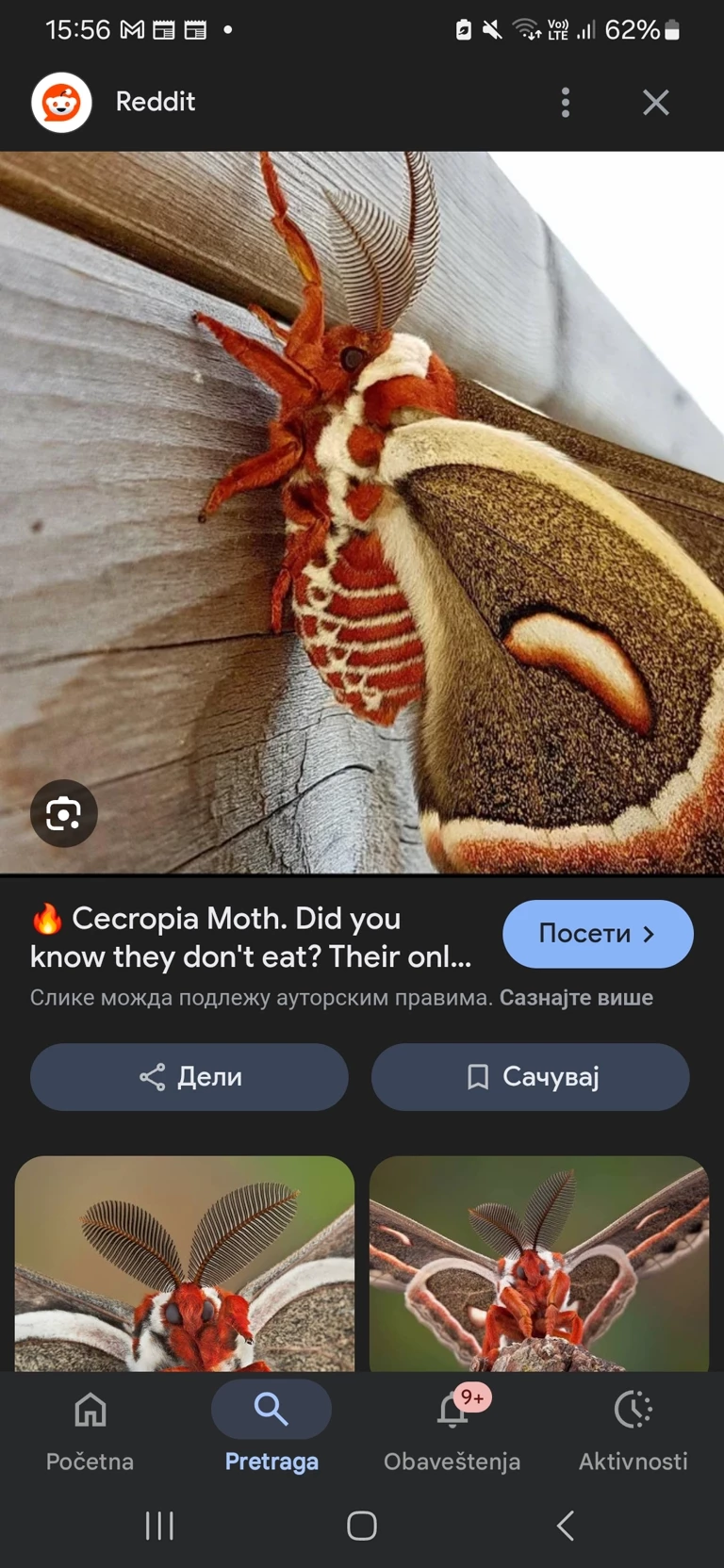724x1568 pixels.
Task: Open related moth close-up on green background
Action: click(185, 1263)
